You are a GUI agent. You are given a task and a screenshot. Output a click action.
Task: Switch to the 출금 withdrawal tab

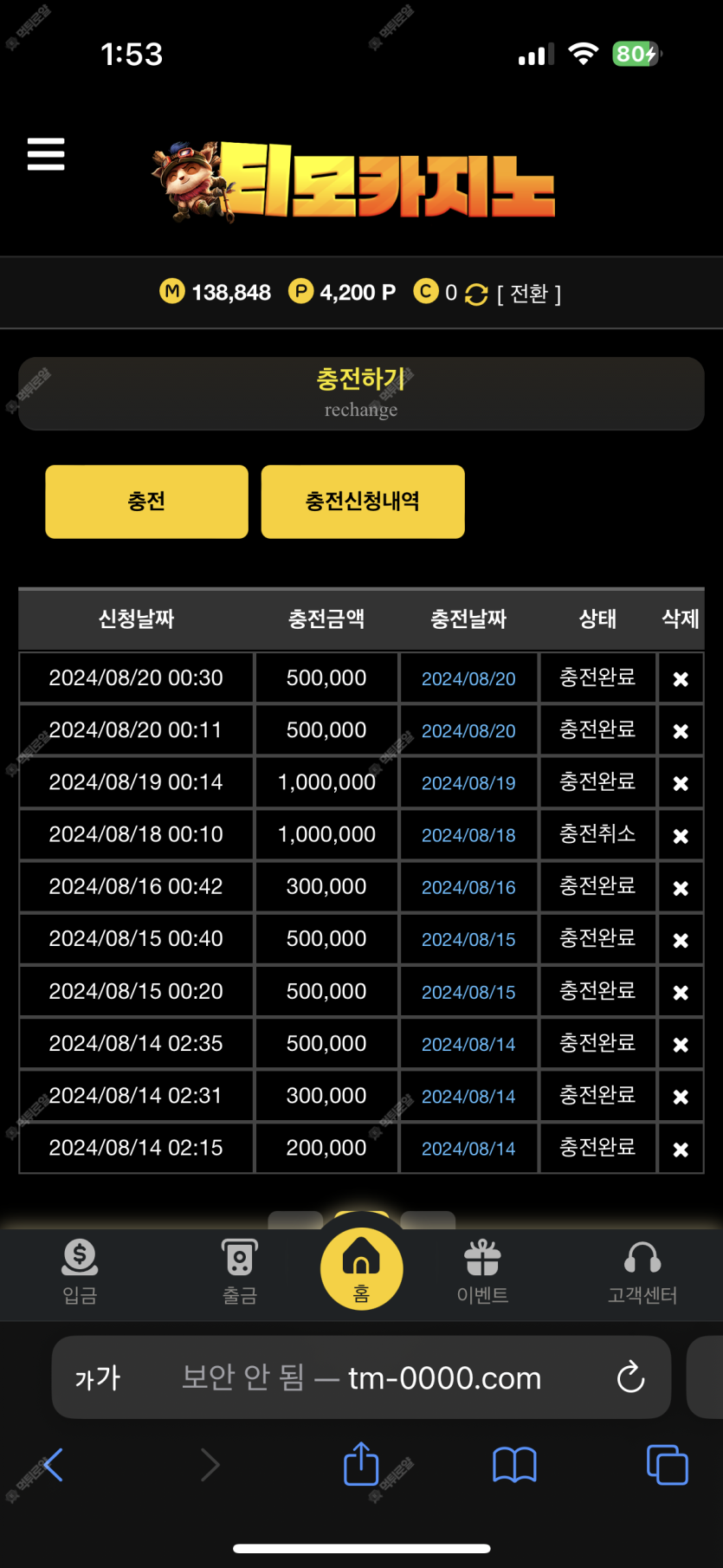coord(240,1271)
